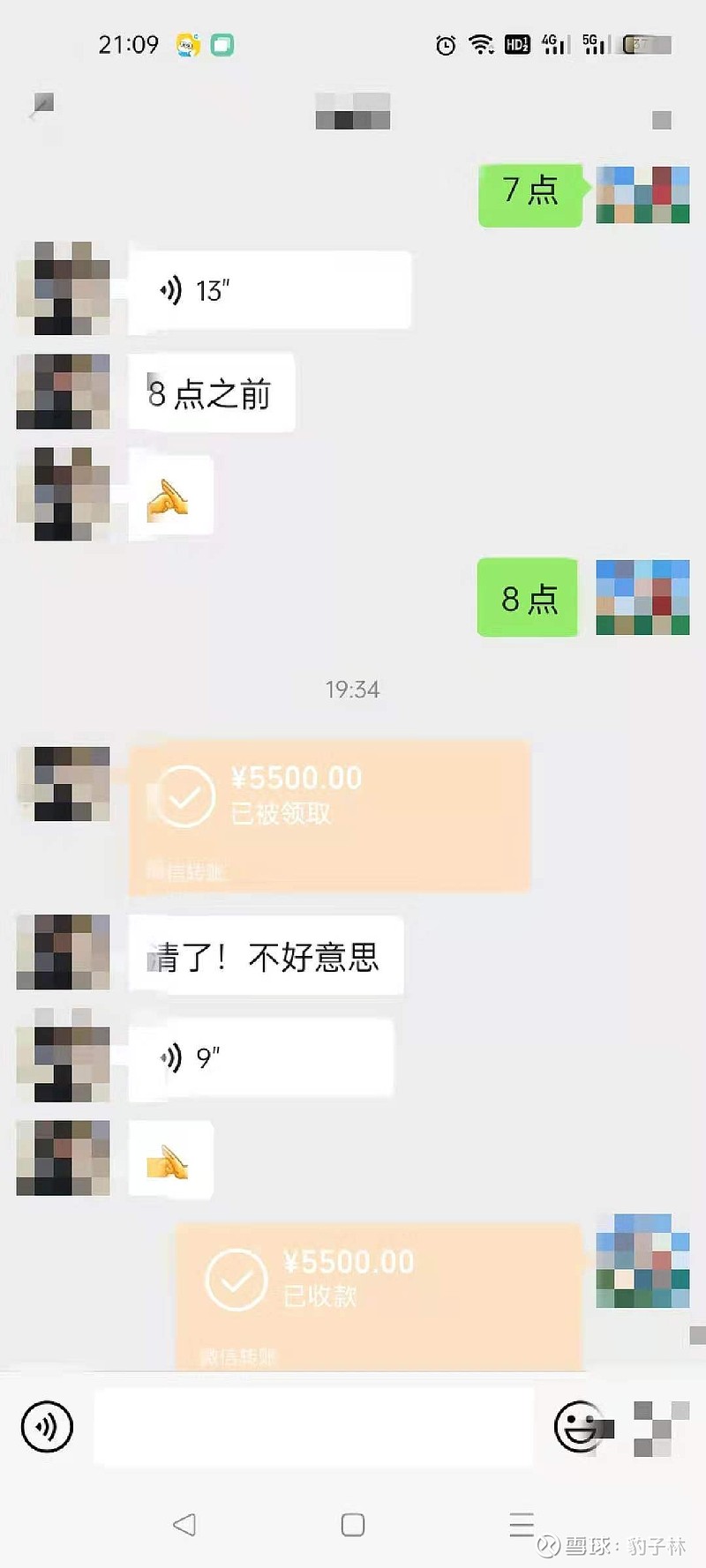Tap your own avatar beside the 8点 bubble
Screen dimensions: 706x1568
tap(642, 598)
